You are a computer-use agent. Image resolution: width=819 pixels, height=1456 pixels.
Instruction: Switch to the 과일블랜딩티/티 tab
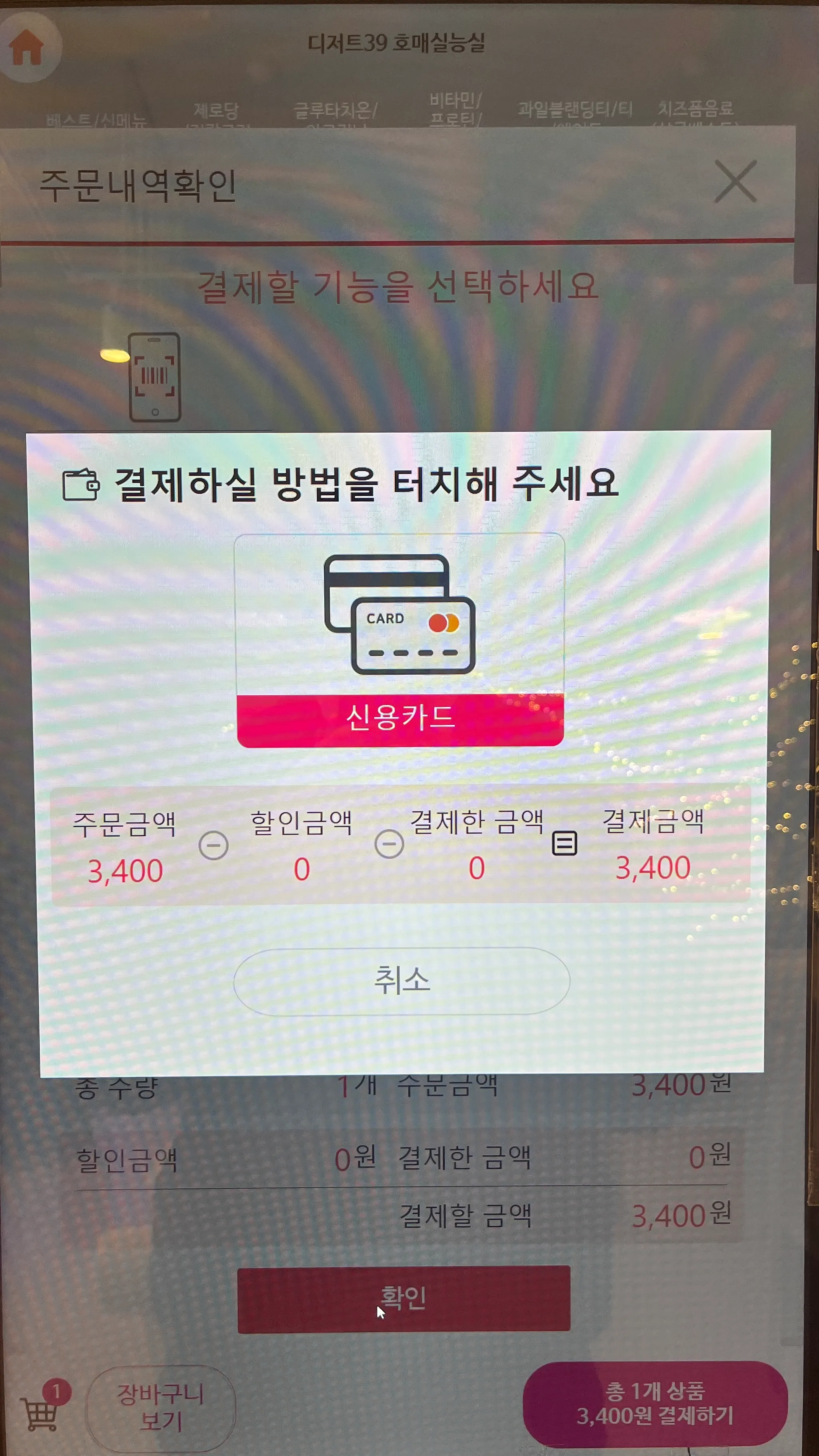(575, 110)
